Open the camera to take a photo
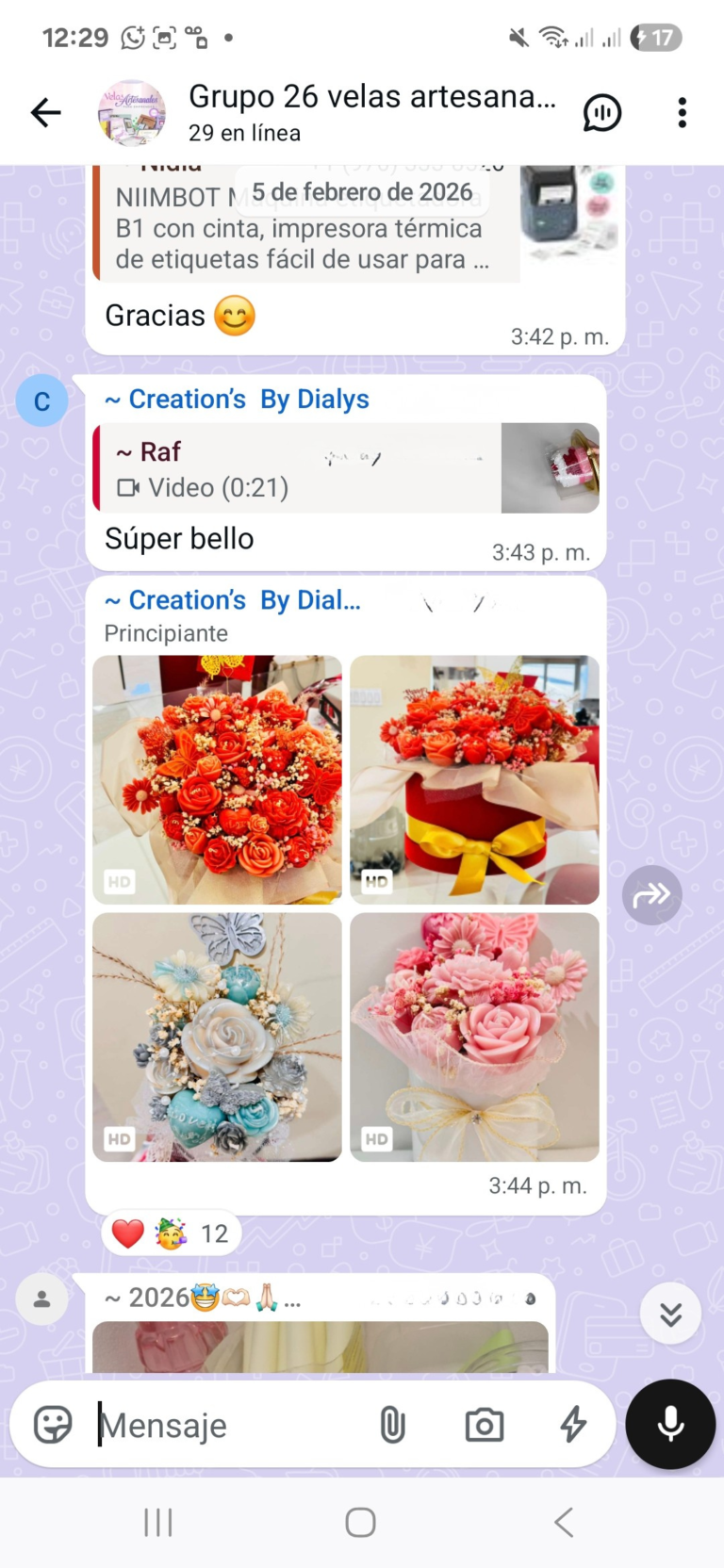724x1568 pixels. (x=485, y=1425)
